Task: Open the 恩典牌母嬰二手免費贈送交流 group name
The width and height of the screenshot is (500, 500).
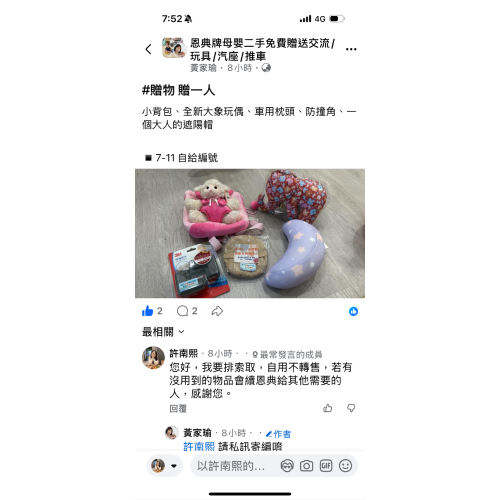Action: pyautogui.click(x=262, y=49)
